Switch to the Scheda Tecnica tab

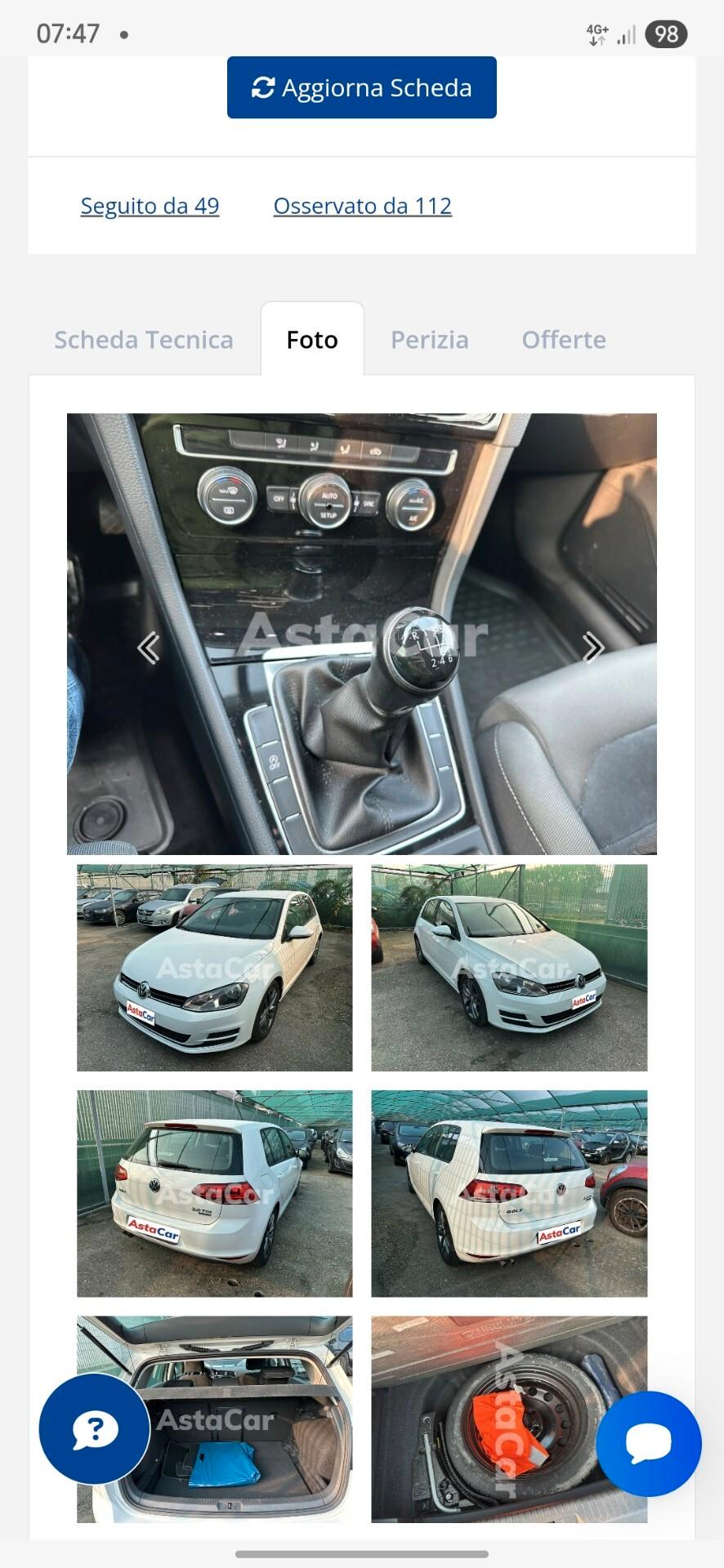(144, 340)
